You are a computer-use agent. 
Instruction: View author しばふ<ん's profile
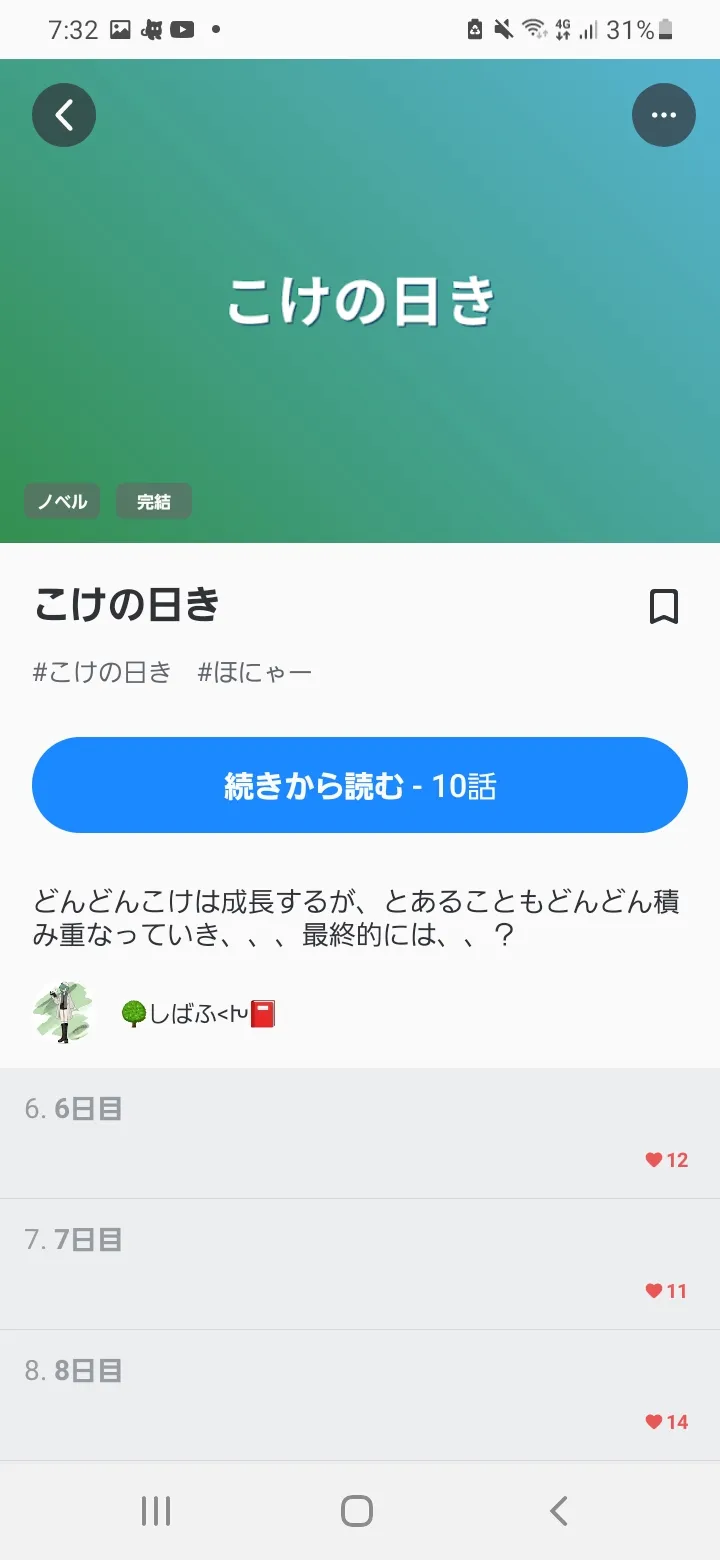(196, 1014)
